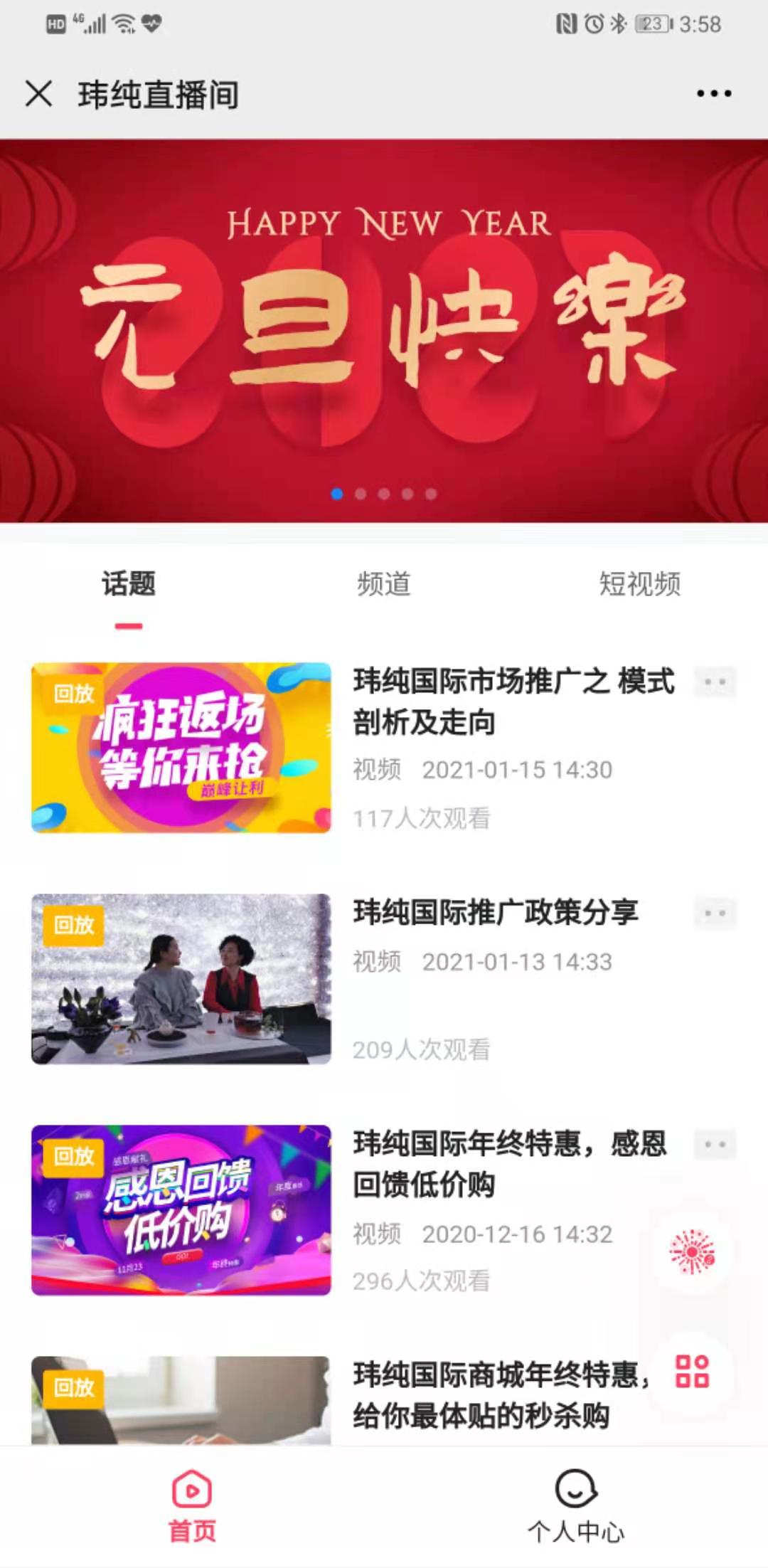Tap the floating red grid button
768x1568 pixels.
pos(692,1372)
